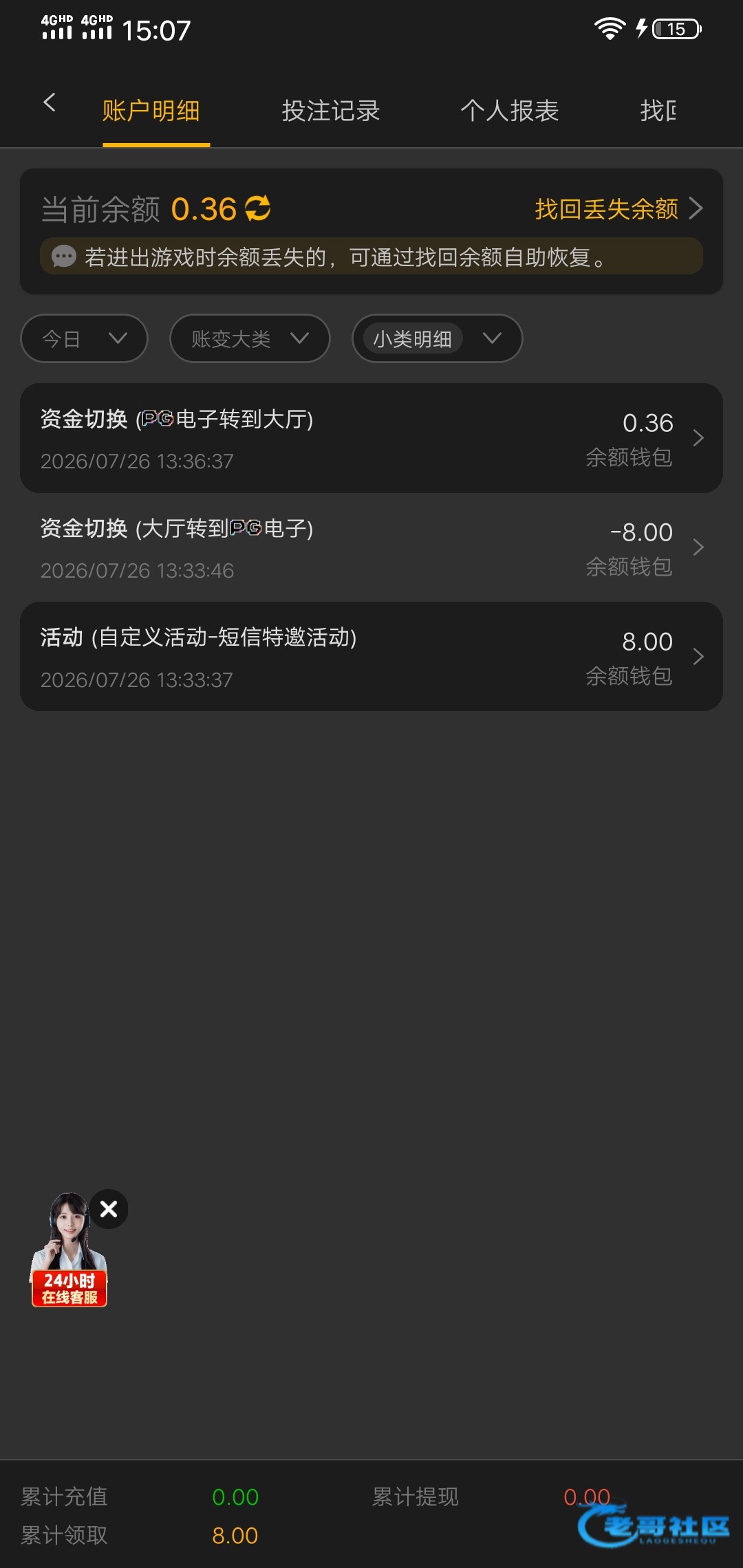Open the 大厅转到PG电子 -8.00 record
Viewport: 743px width, 1568px height.
point(371,547)
